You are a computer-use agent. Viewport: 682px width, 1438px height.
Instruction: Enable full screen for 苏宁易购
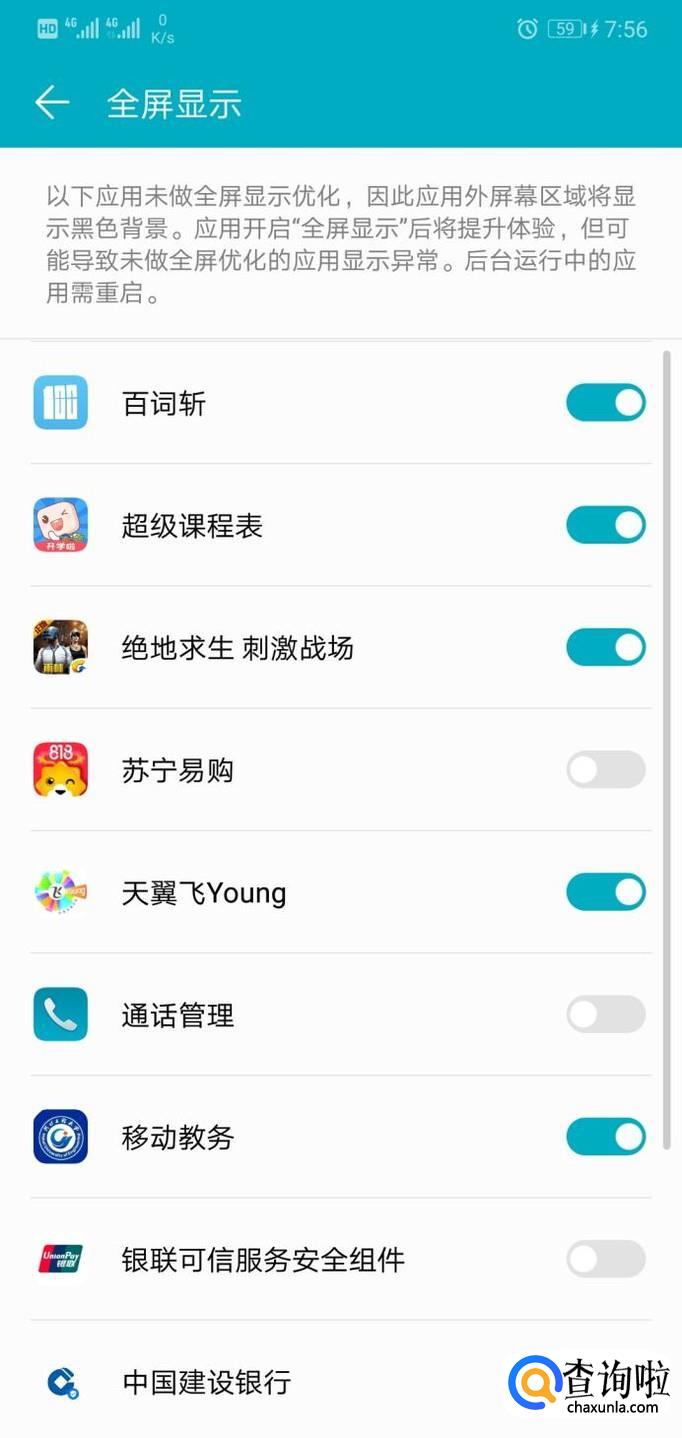605,770
